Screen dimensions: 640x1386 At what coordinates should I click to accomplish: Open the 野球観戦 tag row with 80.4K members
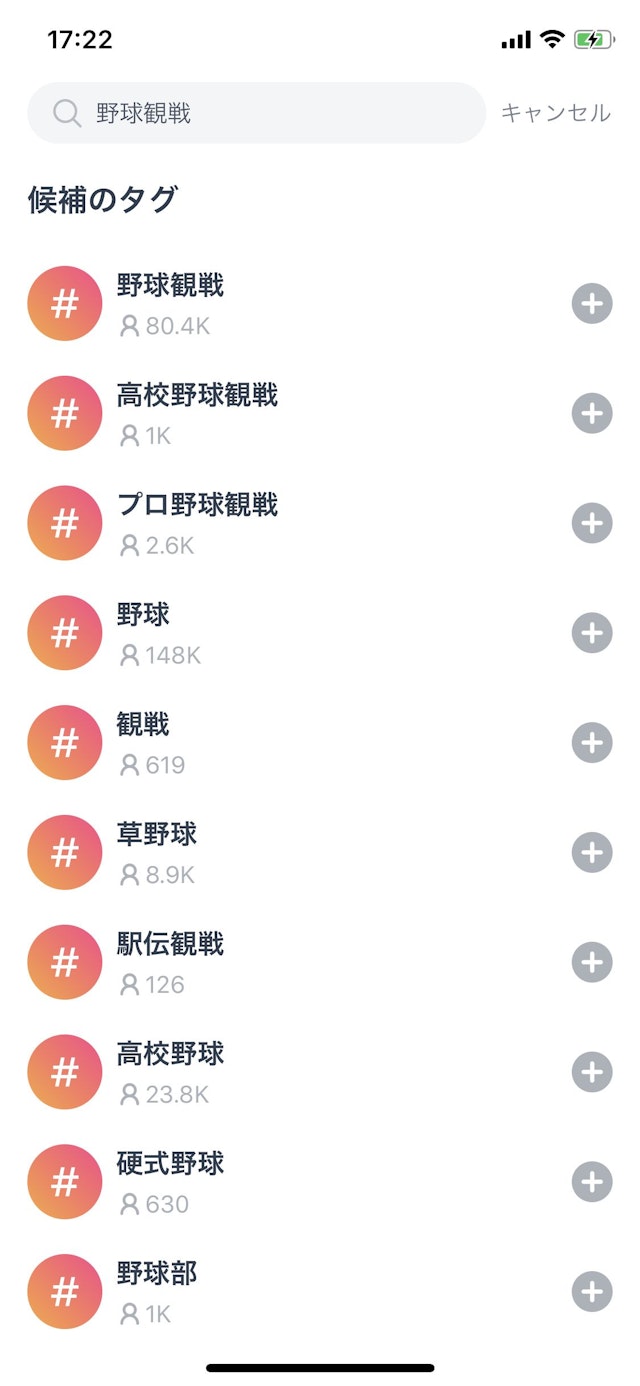pyautogui.click(x=170, y=303)
